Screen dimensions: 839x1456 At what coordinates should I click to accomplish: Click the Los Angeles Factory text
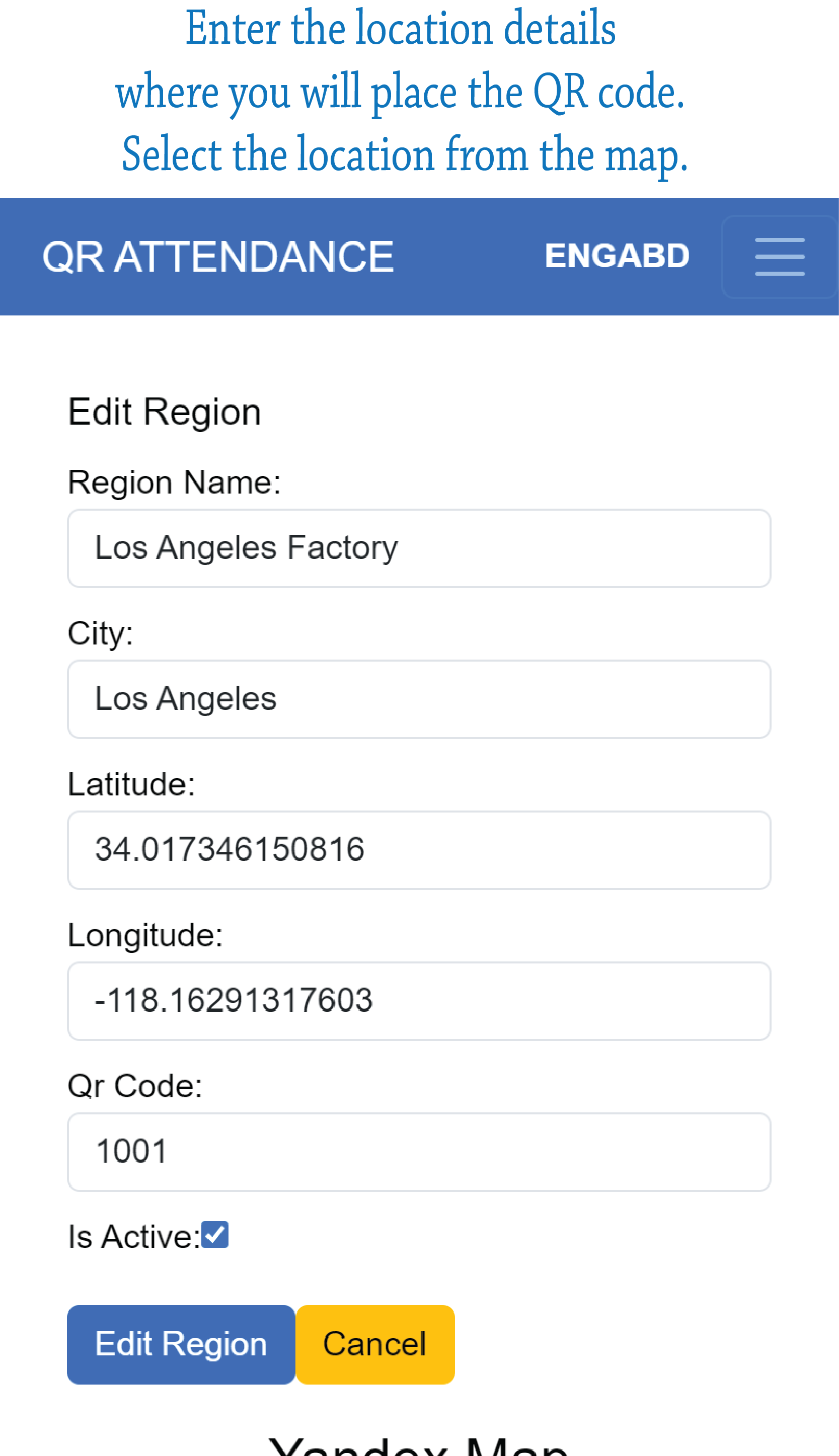[x=247, y=548]
